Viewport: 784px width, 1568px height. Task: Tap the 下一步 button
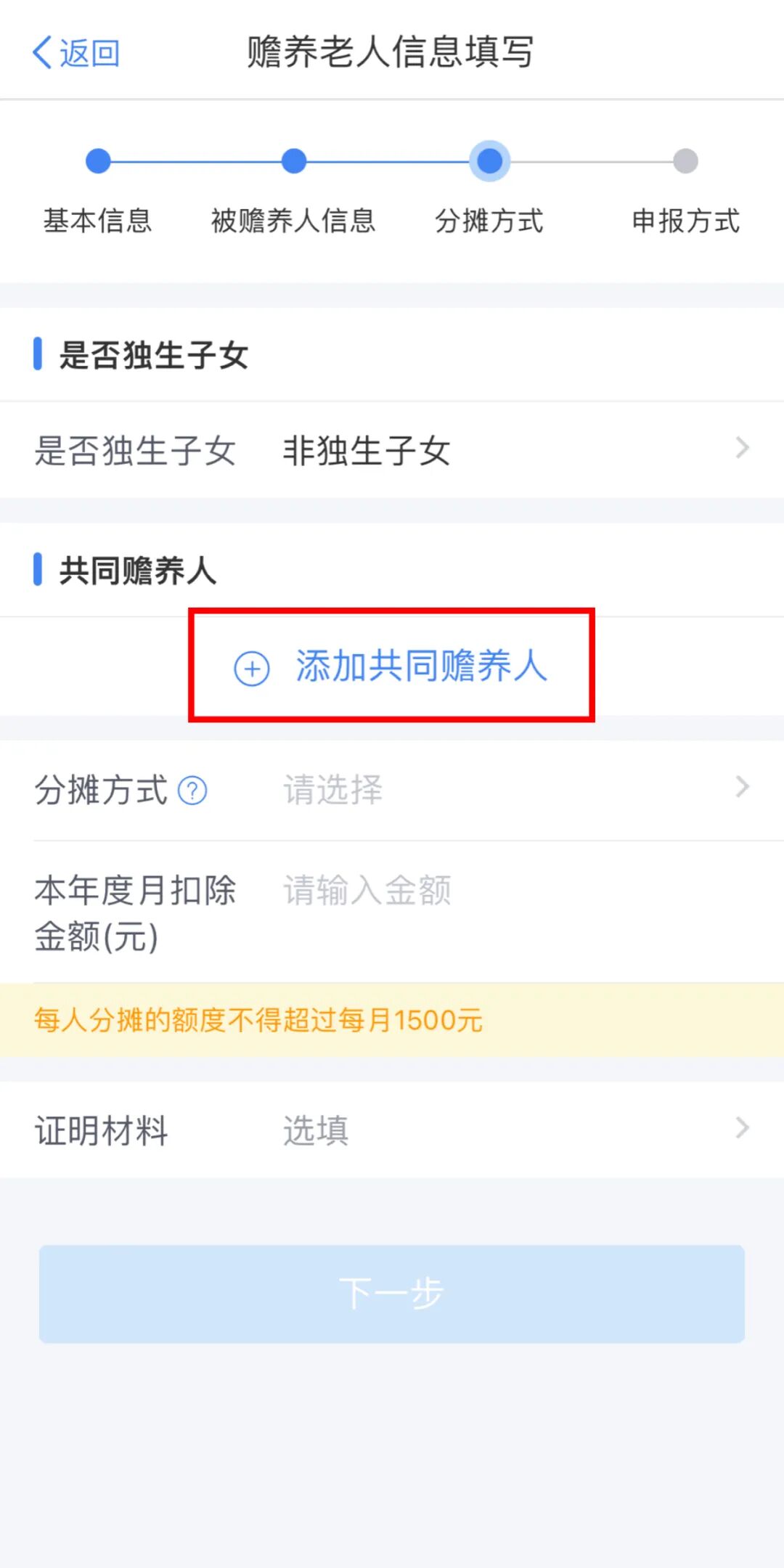392,1293
